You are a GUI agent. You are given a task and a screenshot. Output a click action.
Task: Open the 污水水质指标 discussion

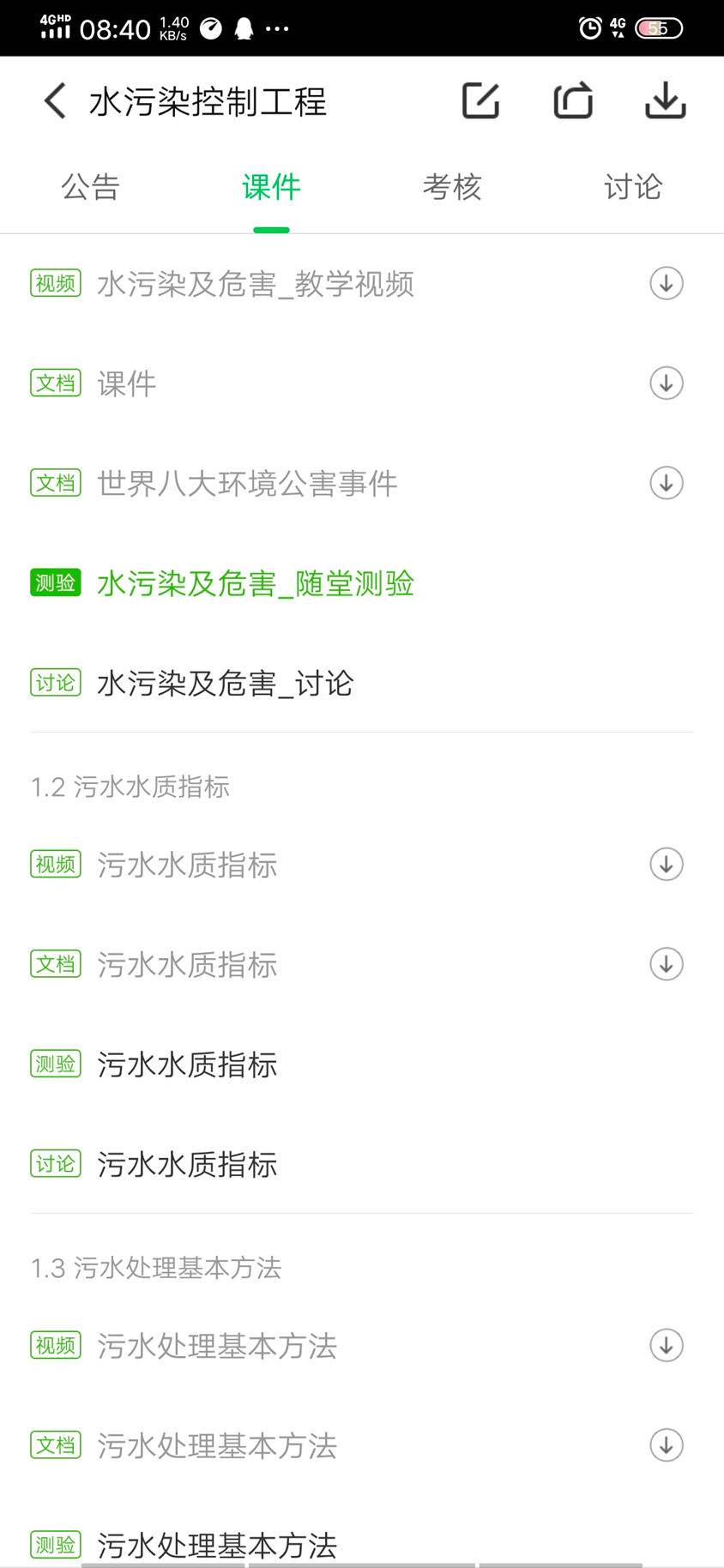(187, 1165)
